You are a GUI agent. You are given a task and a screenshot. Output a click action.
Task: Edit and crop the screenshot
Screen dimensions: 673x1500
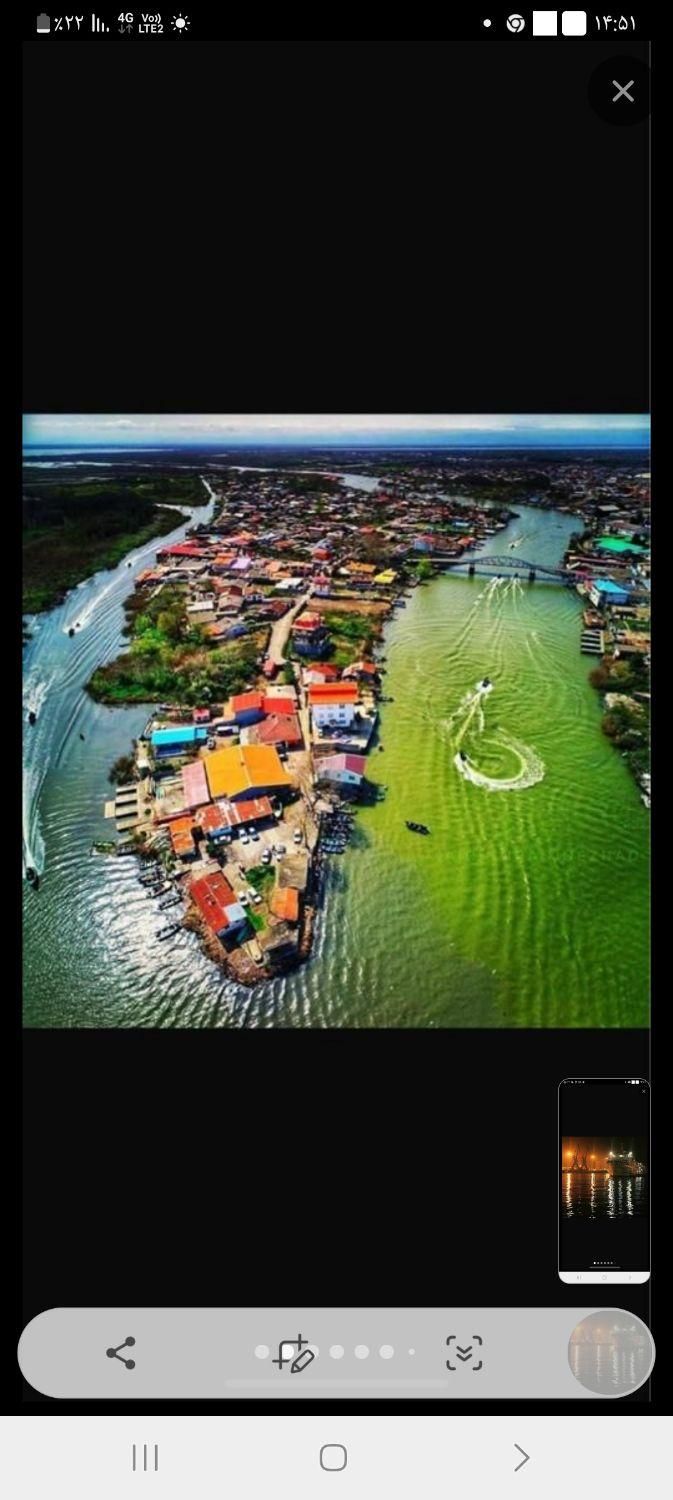294,1354
